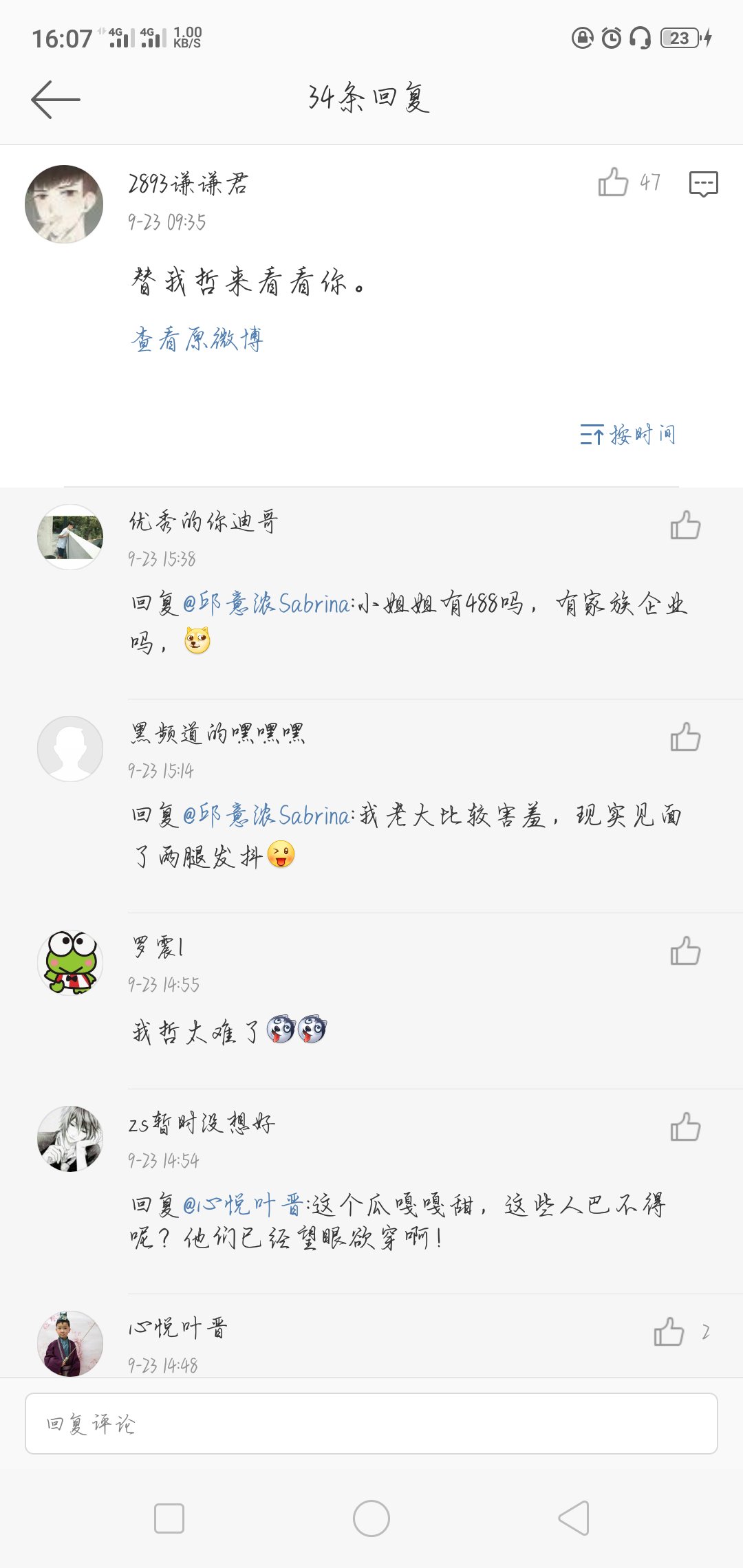Change sorting with 按时间
Viewport: 743px width, 1568px height.
(x=627, y=435)
